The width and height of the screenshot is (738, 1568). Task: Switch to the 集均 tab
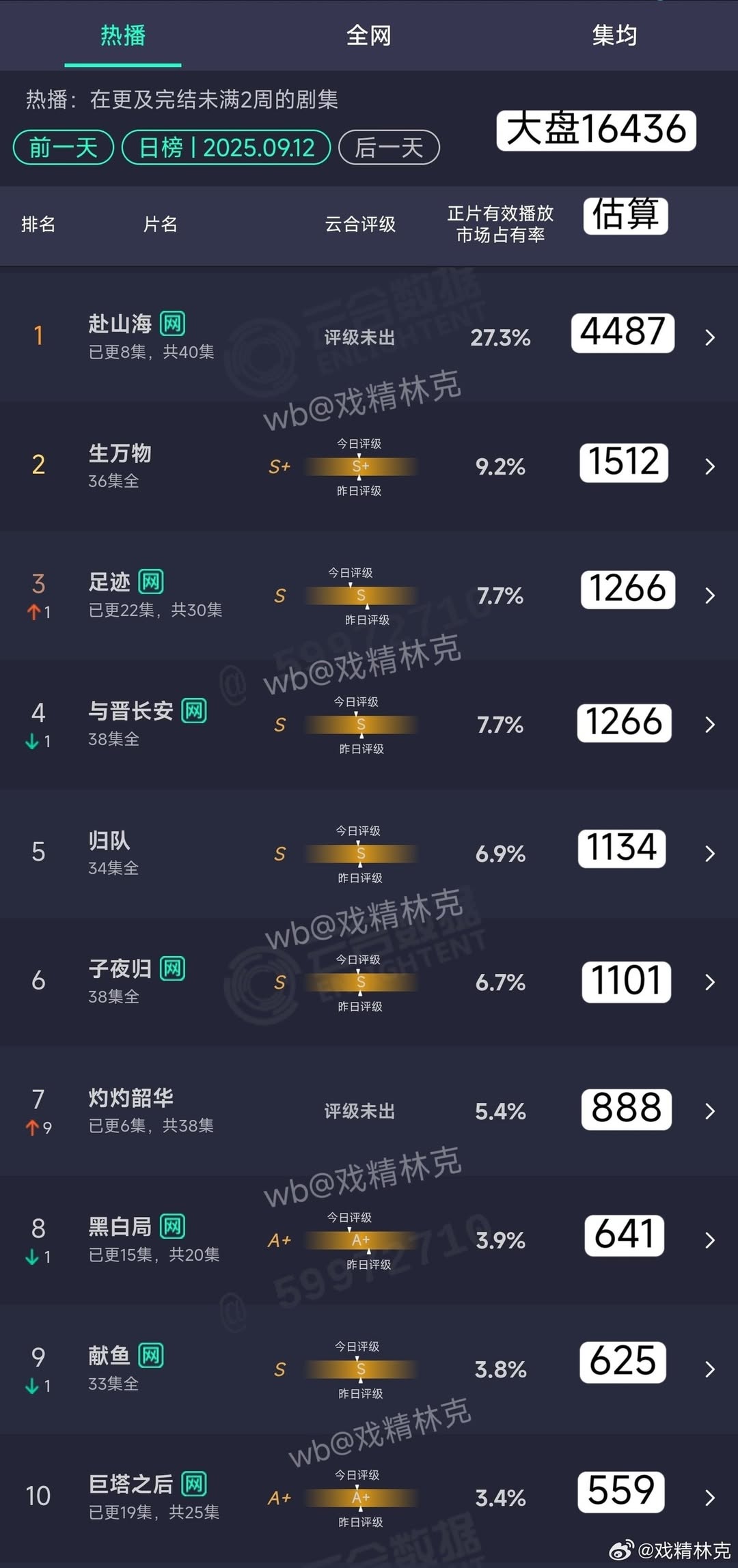pos(614,36)
